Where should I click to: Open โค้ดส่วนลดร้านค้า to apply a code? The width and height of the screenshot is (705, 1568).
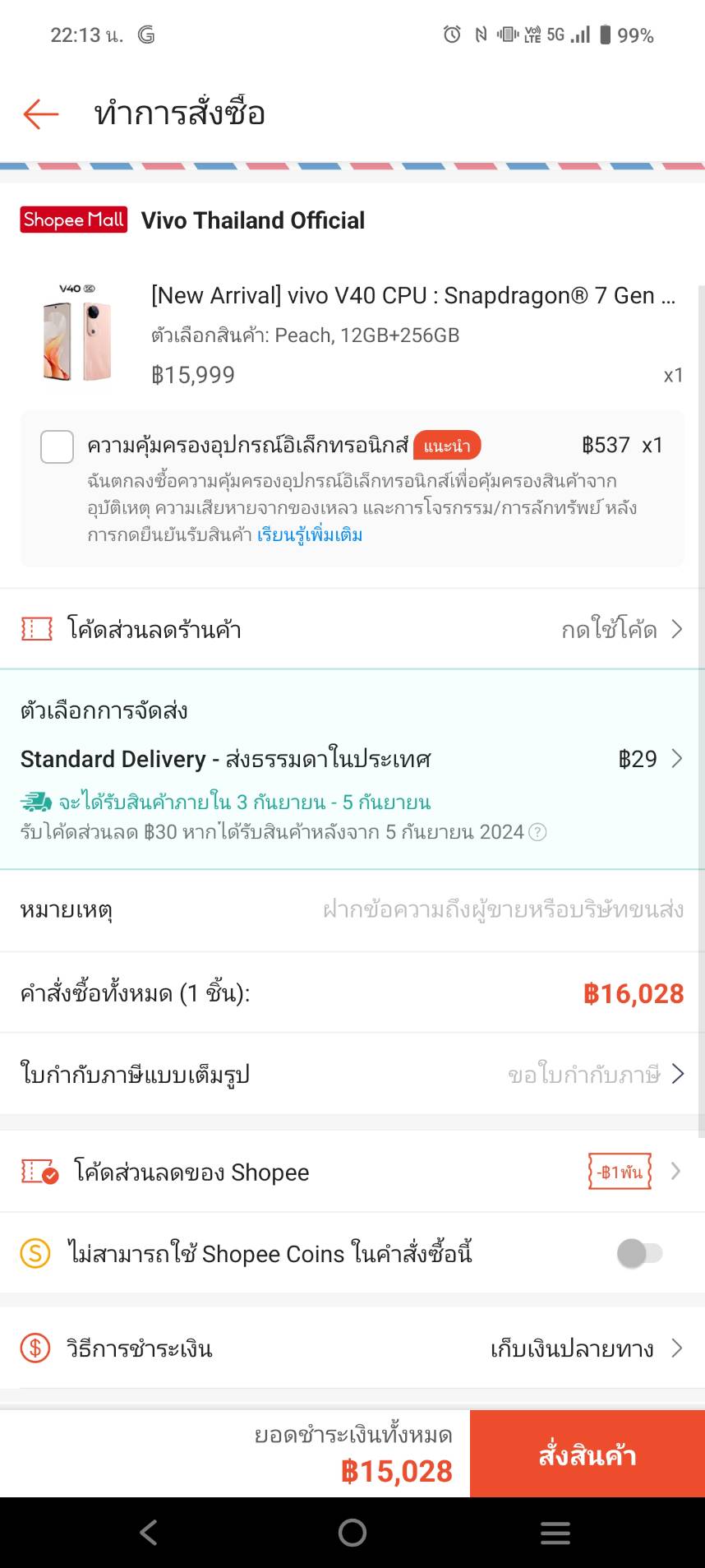[352, 630]
